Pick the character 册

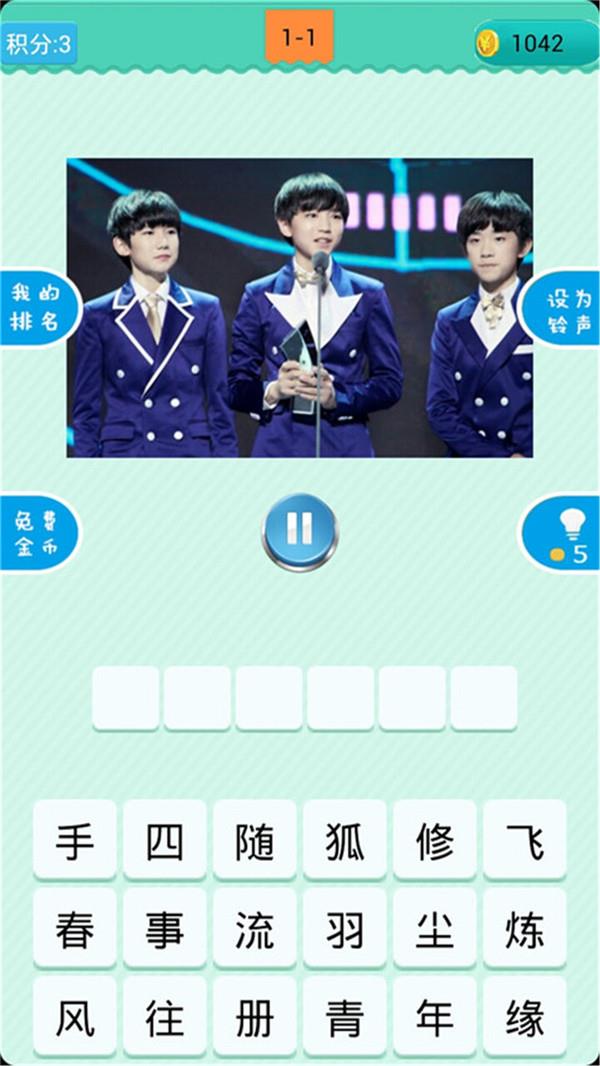pos(255,1017)
